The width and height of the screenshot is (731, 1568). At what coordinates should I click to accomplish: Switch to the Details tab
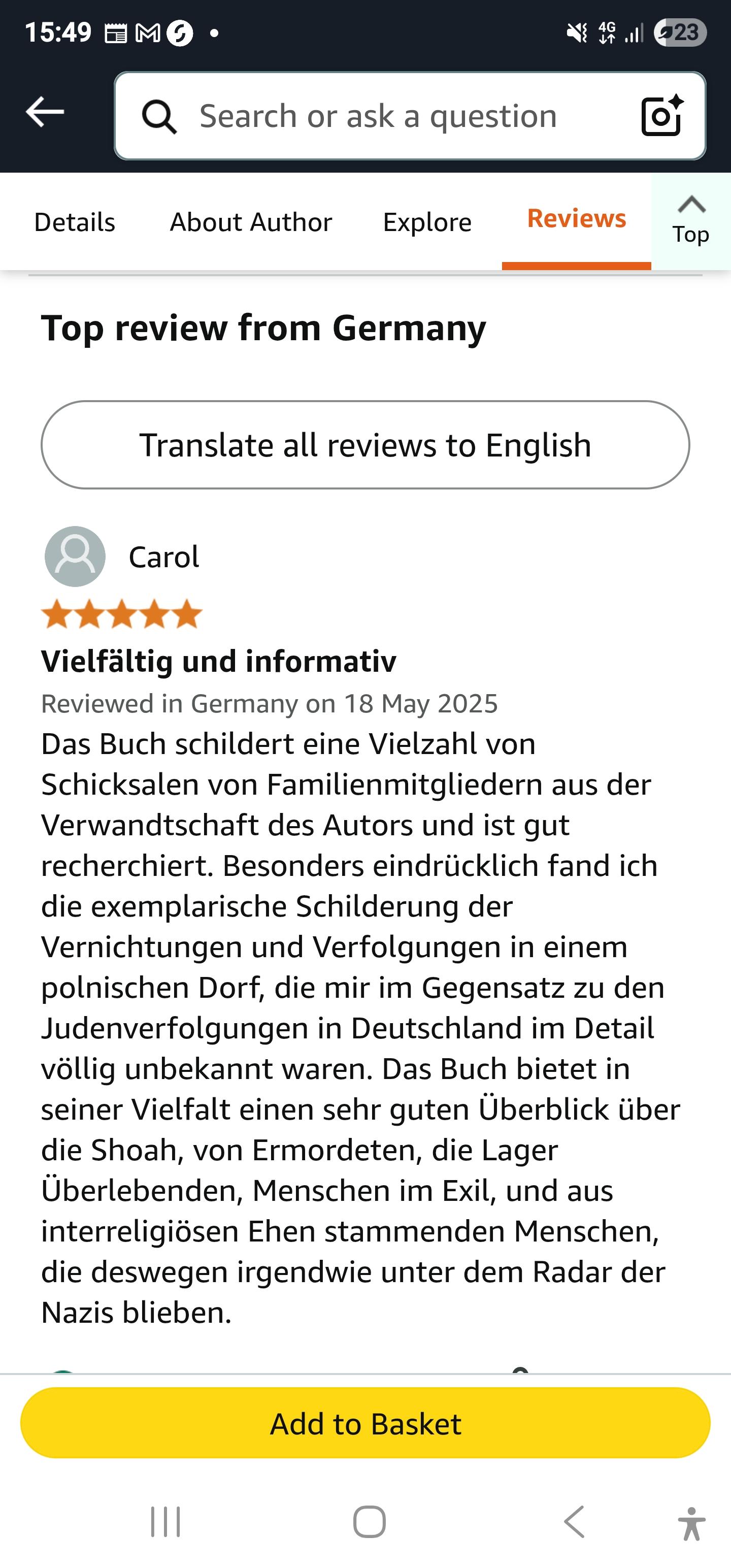75,222
